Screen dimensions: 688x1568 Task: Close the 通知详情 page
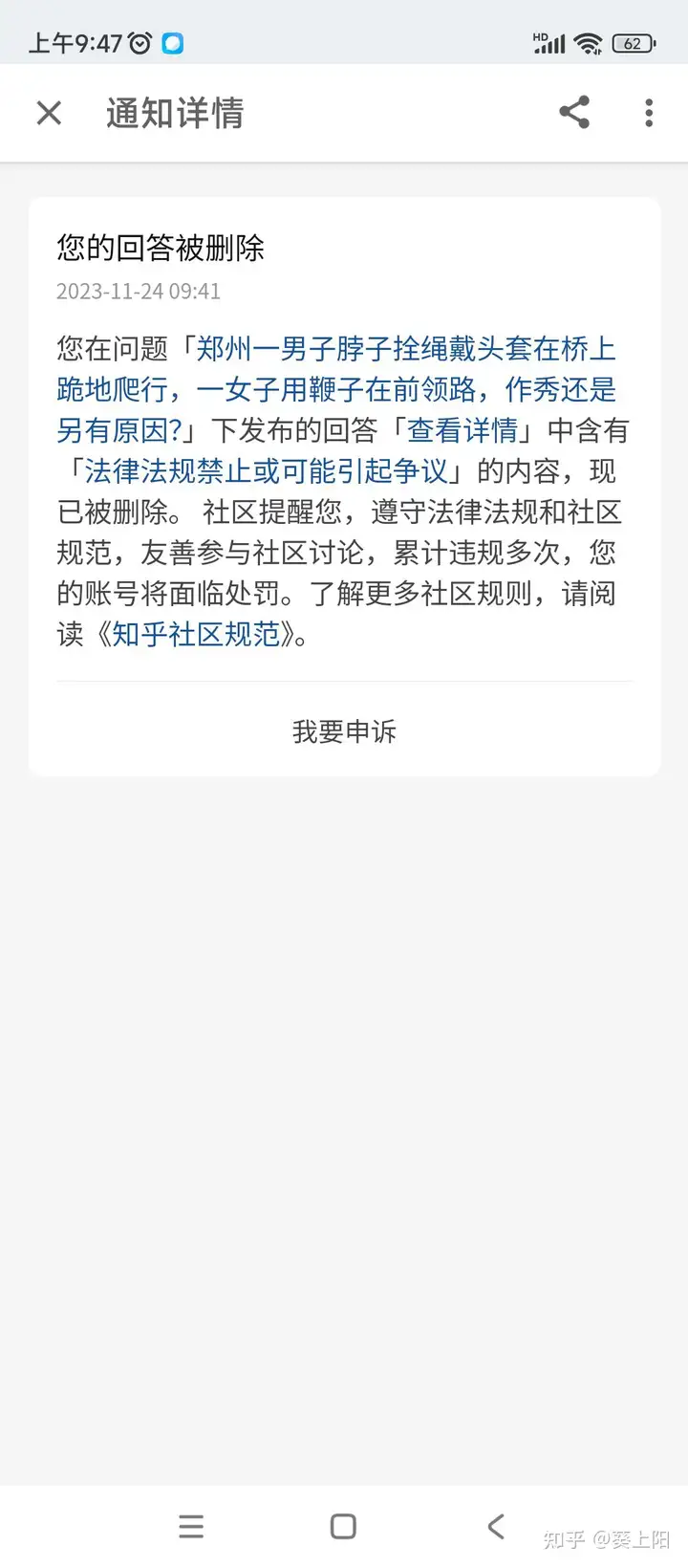(49, 113)
